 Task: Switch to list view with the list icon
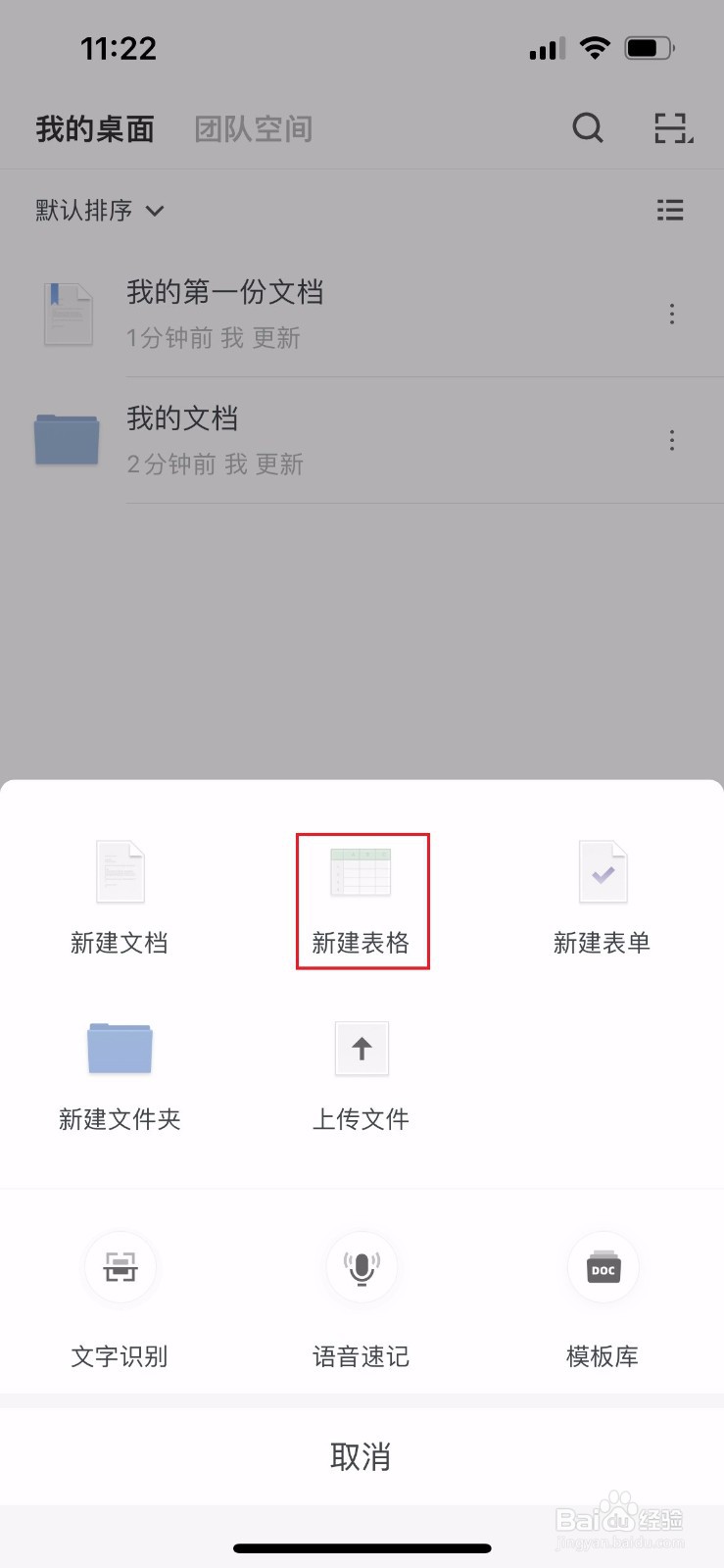[x=670, y=210]
